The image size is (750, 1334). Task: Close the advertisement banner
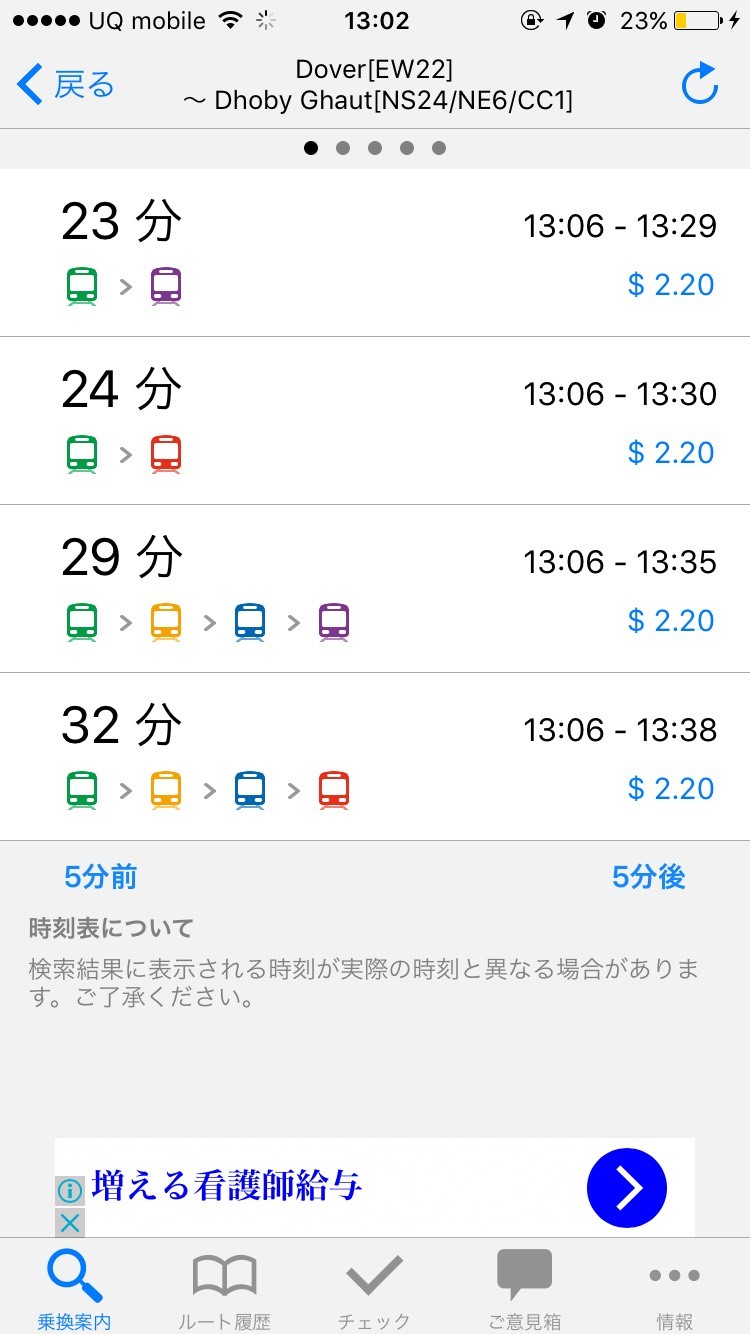point(69,1222)
